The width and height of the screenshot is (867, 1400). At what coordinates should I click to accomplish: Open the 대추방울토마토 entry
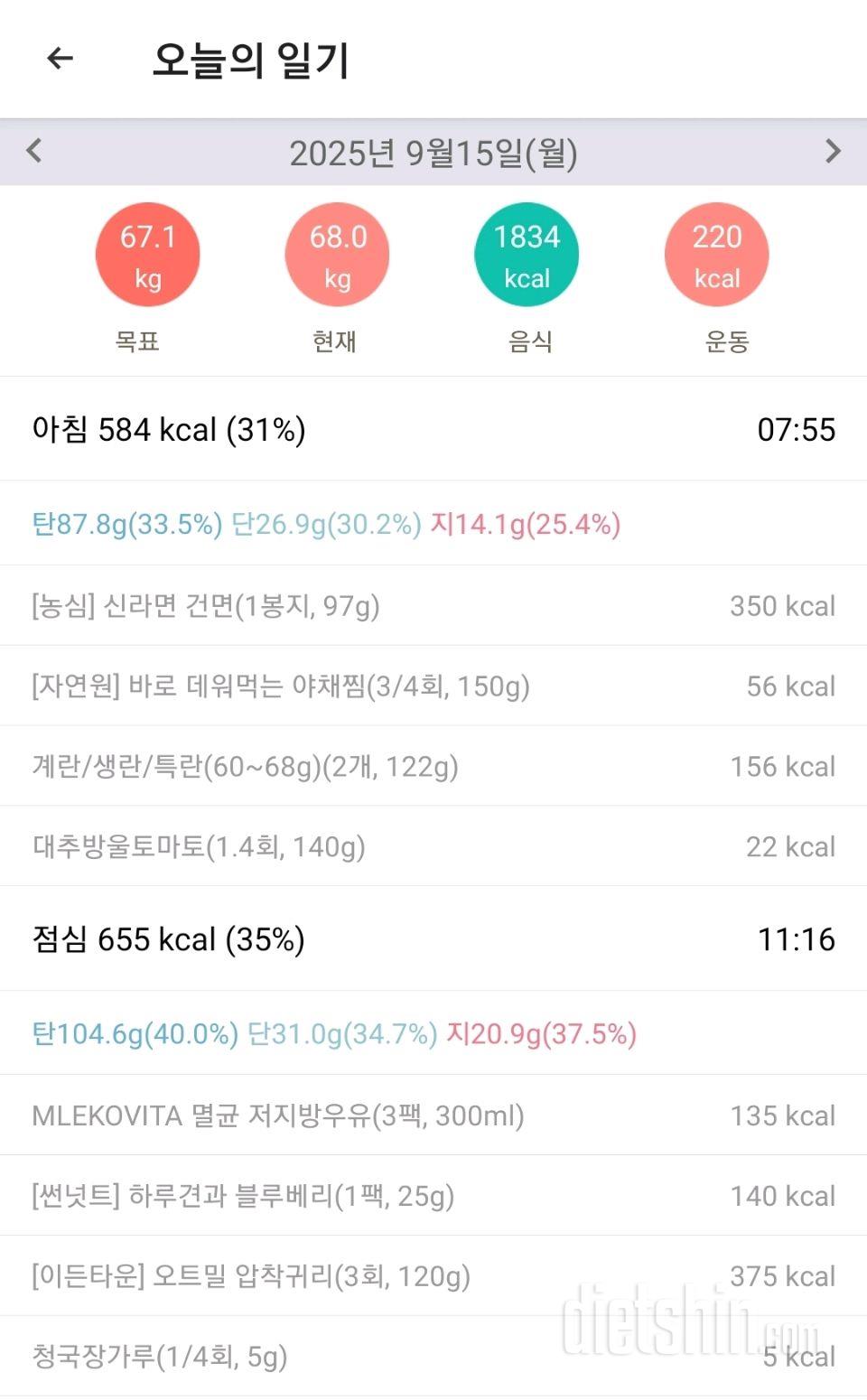(x=433, y=846)
